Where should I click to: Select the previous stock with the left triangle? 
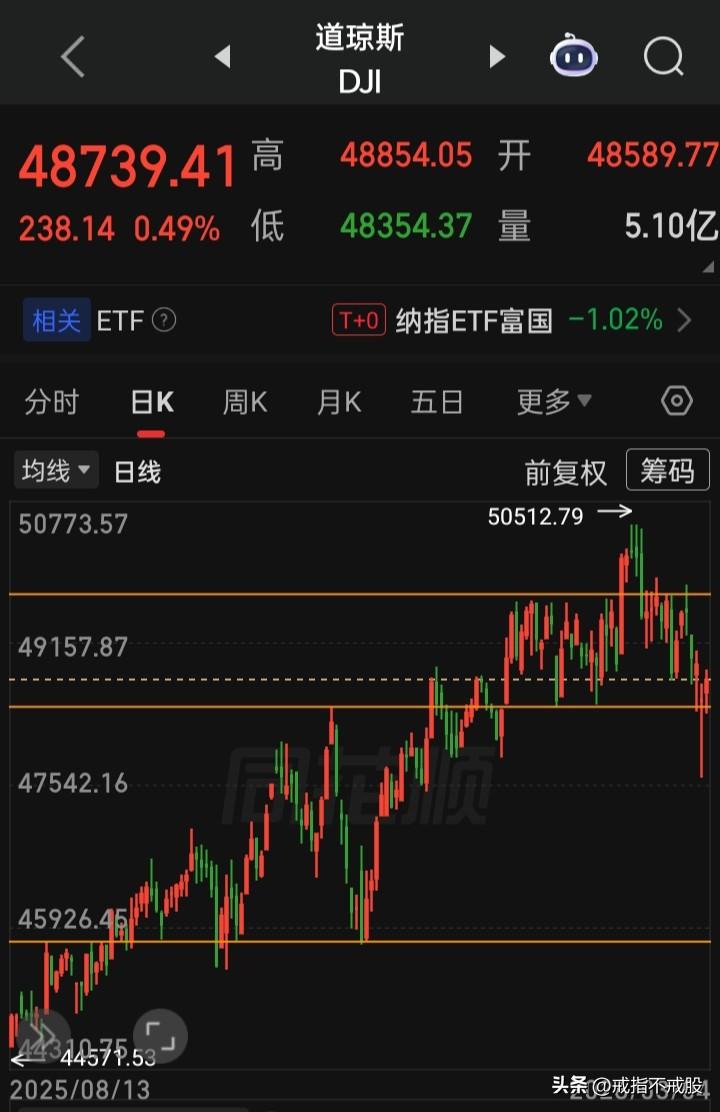[221, 56]
